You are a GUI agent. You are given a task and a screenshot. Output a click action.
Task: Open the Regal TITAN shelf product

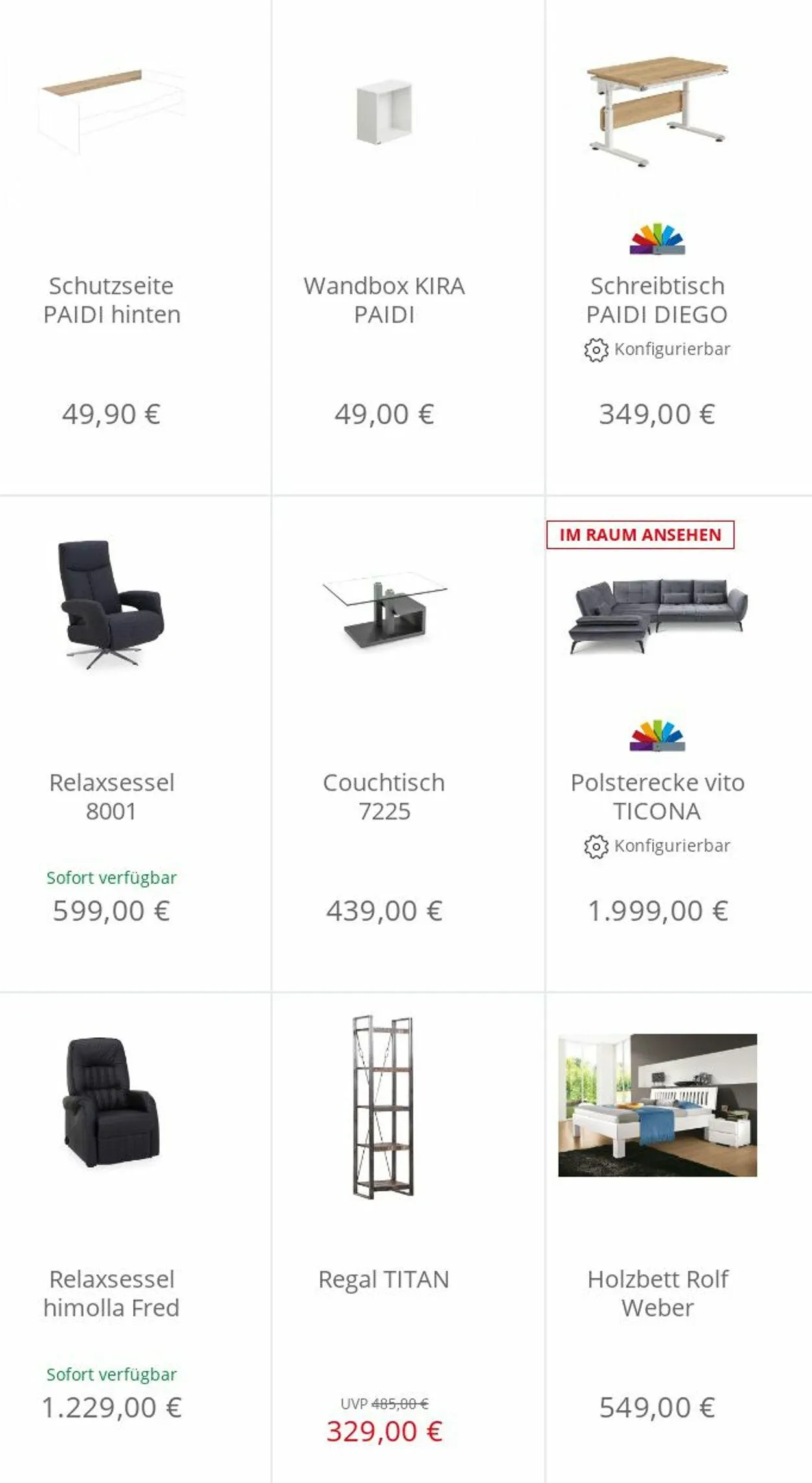point(384,1280)
